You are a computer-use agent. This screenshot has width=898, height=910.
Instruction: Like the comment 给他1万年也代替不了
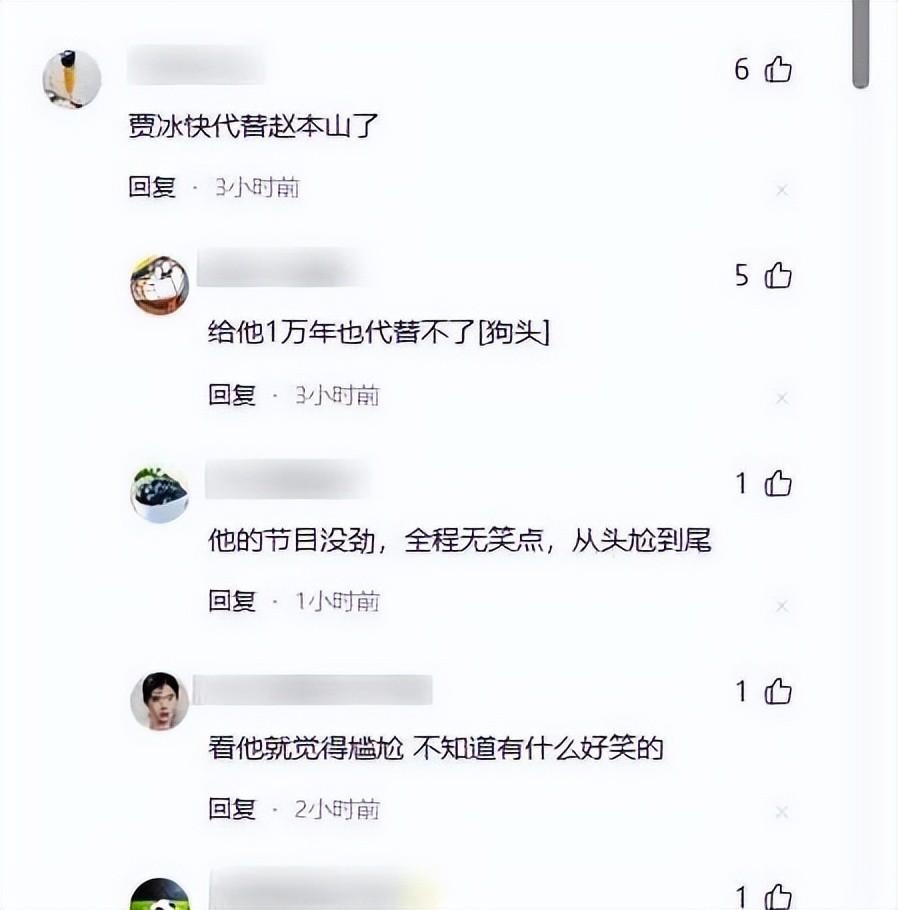pyautogui.click(x=778, y=276)
